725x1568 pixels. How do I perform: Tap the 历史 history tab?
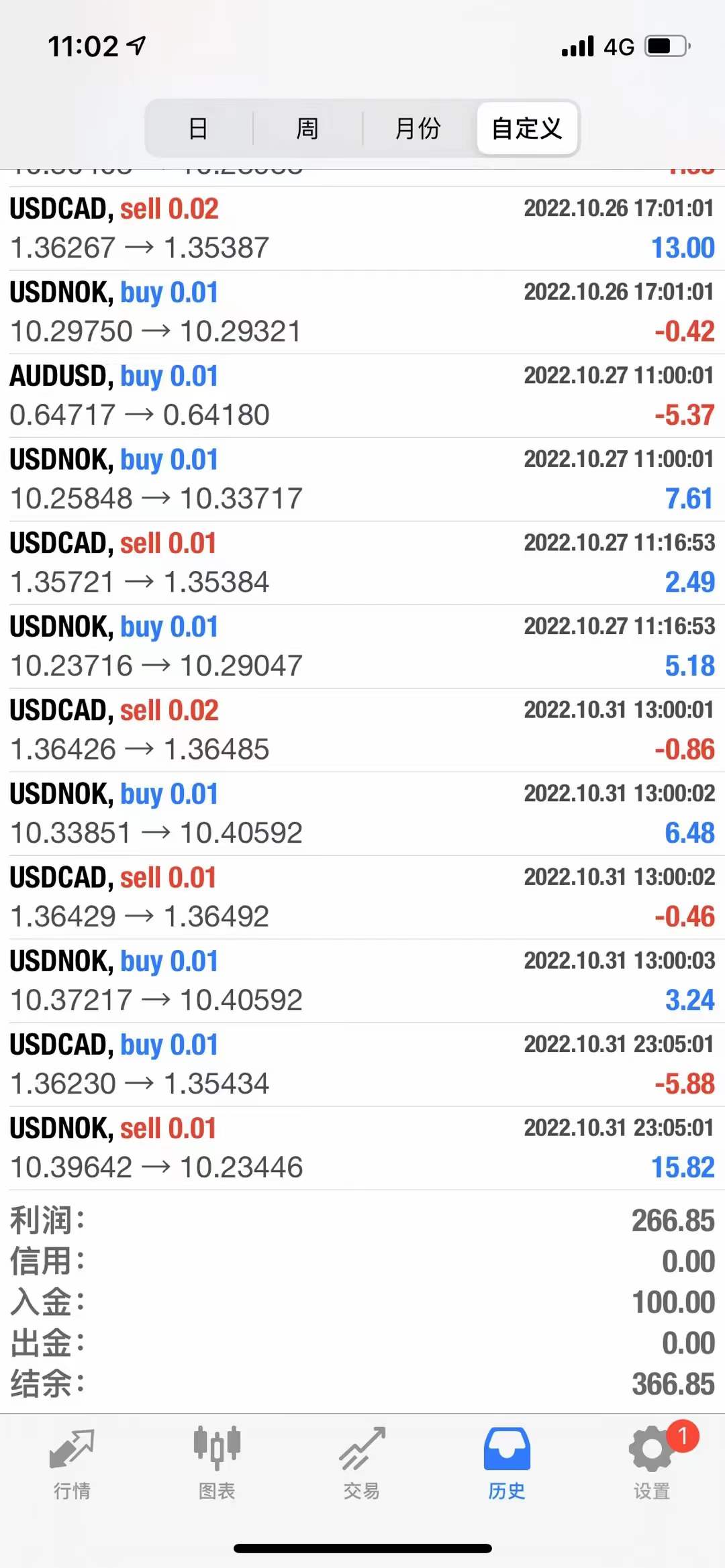pos(507,1463)
